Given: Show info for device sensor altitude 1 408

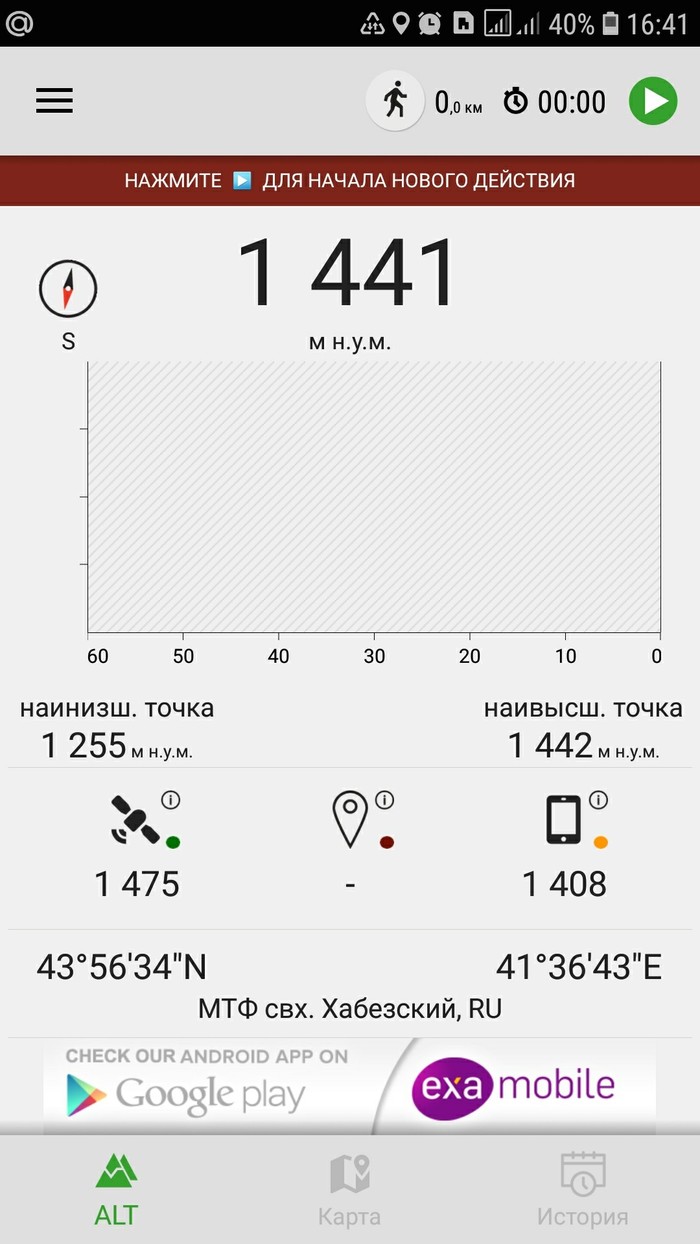Looking at the screenshot, I should click(598, 799).
